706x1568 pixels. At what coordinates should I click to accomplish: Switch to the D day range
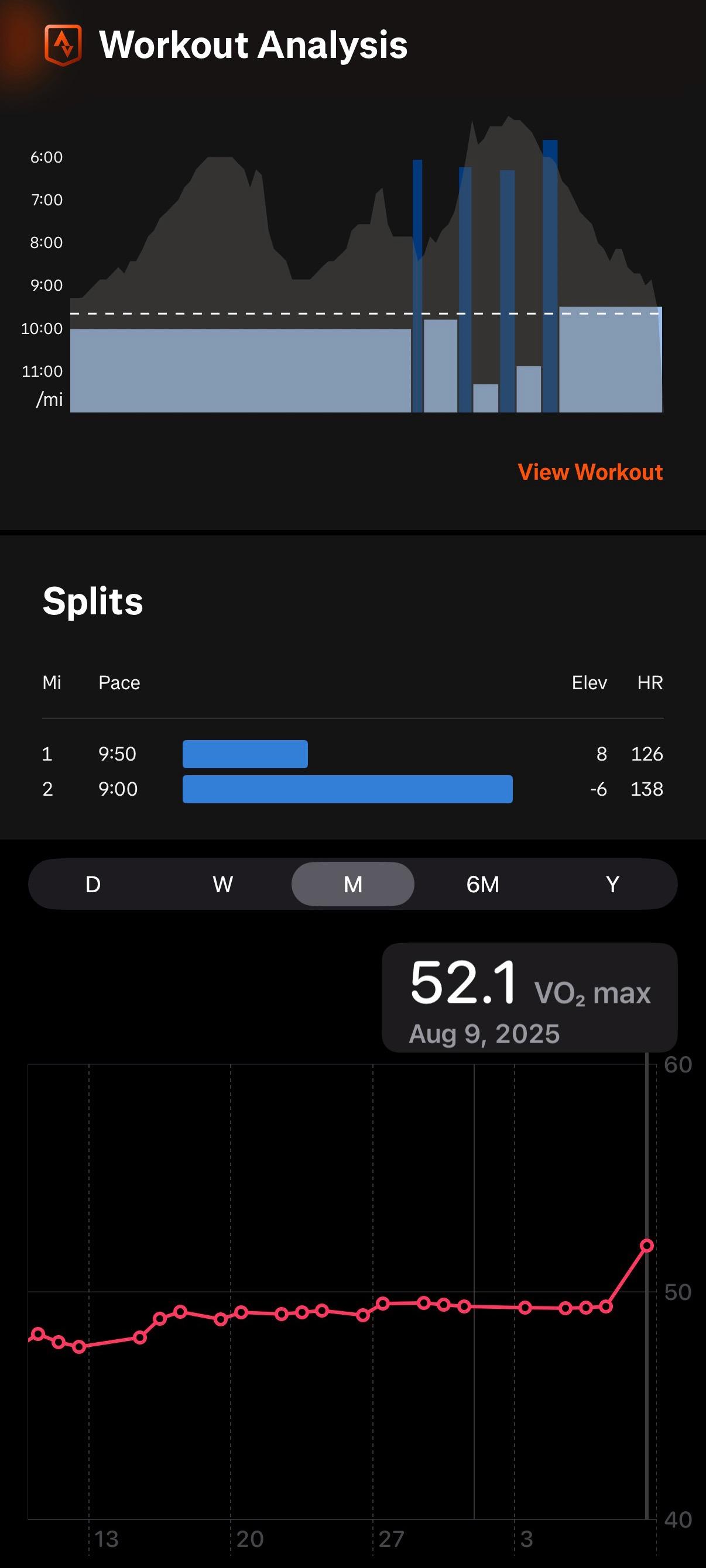(x=93, y=884)
